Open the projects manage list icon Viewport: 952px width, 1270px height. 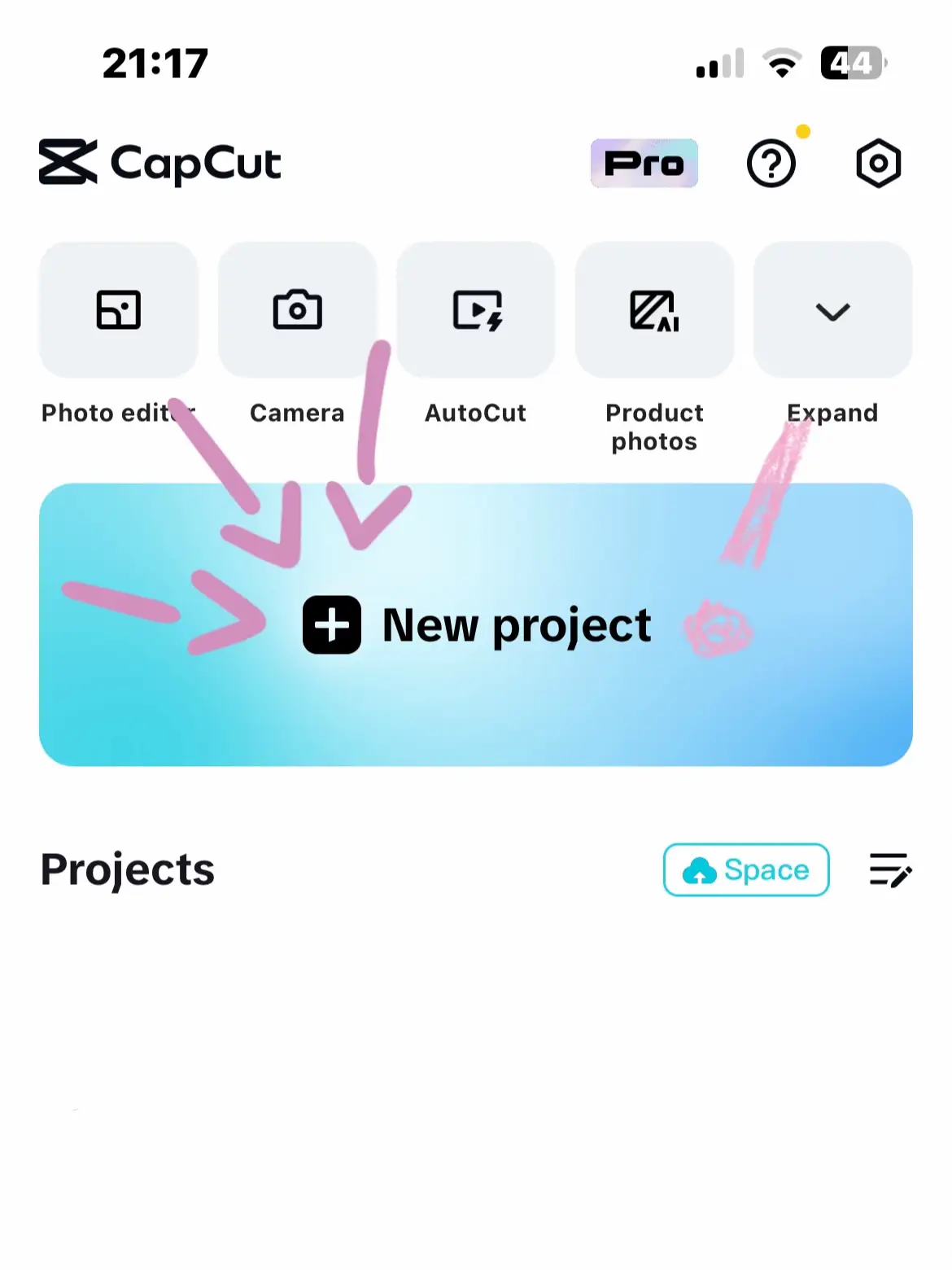tap(890, 871)
